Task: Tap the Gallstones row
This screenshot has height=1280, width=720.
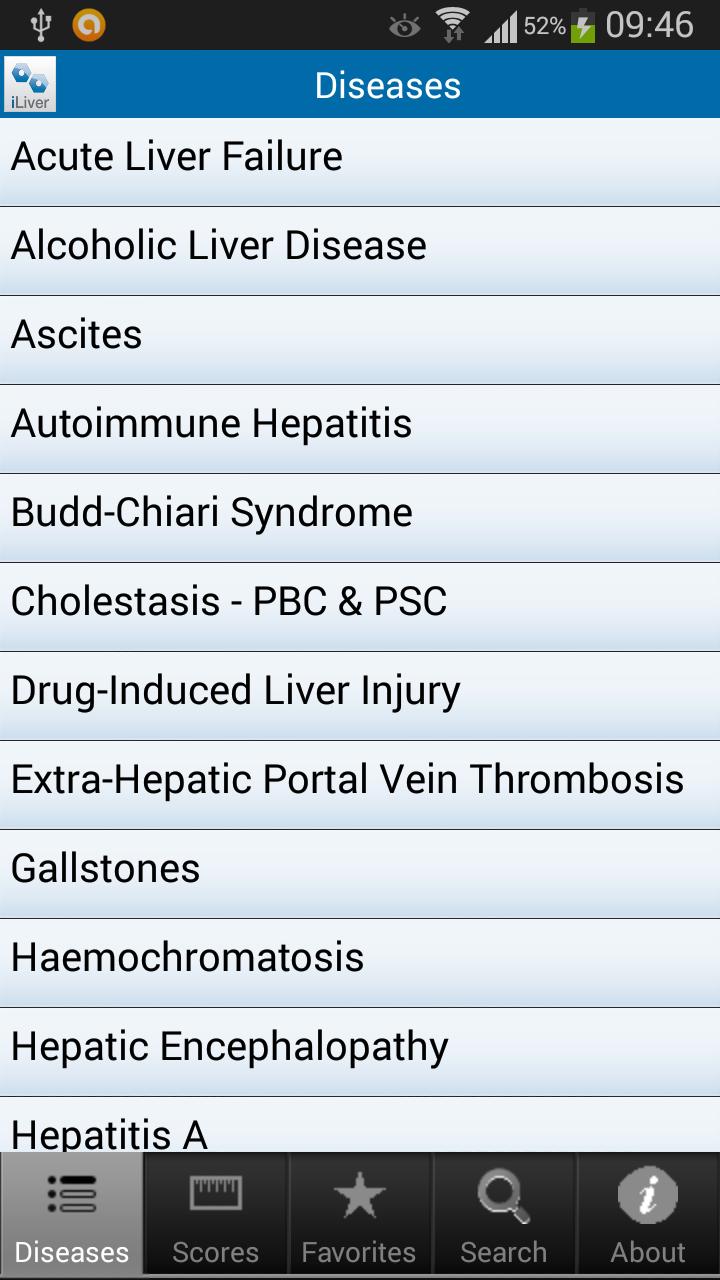Action: [360, 870]
